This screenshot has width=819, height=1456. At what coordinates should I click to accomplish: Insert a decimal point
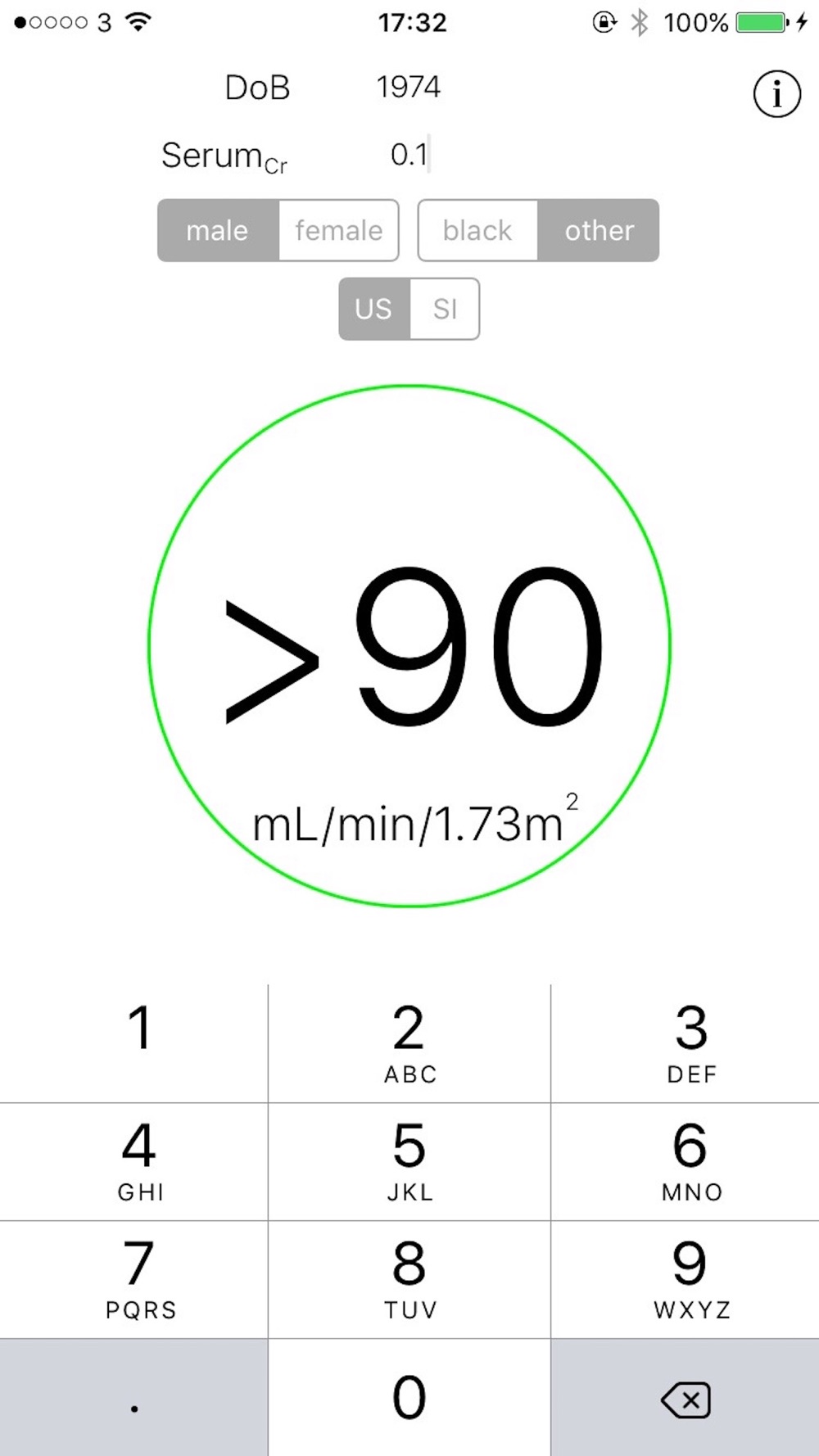133,1398
